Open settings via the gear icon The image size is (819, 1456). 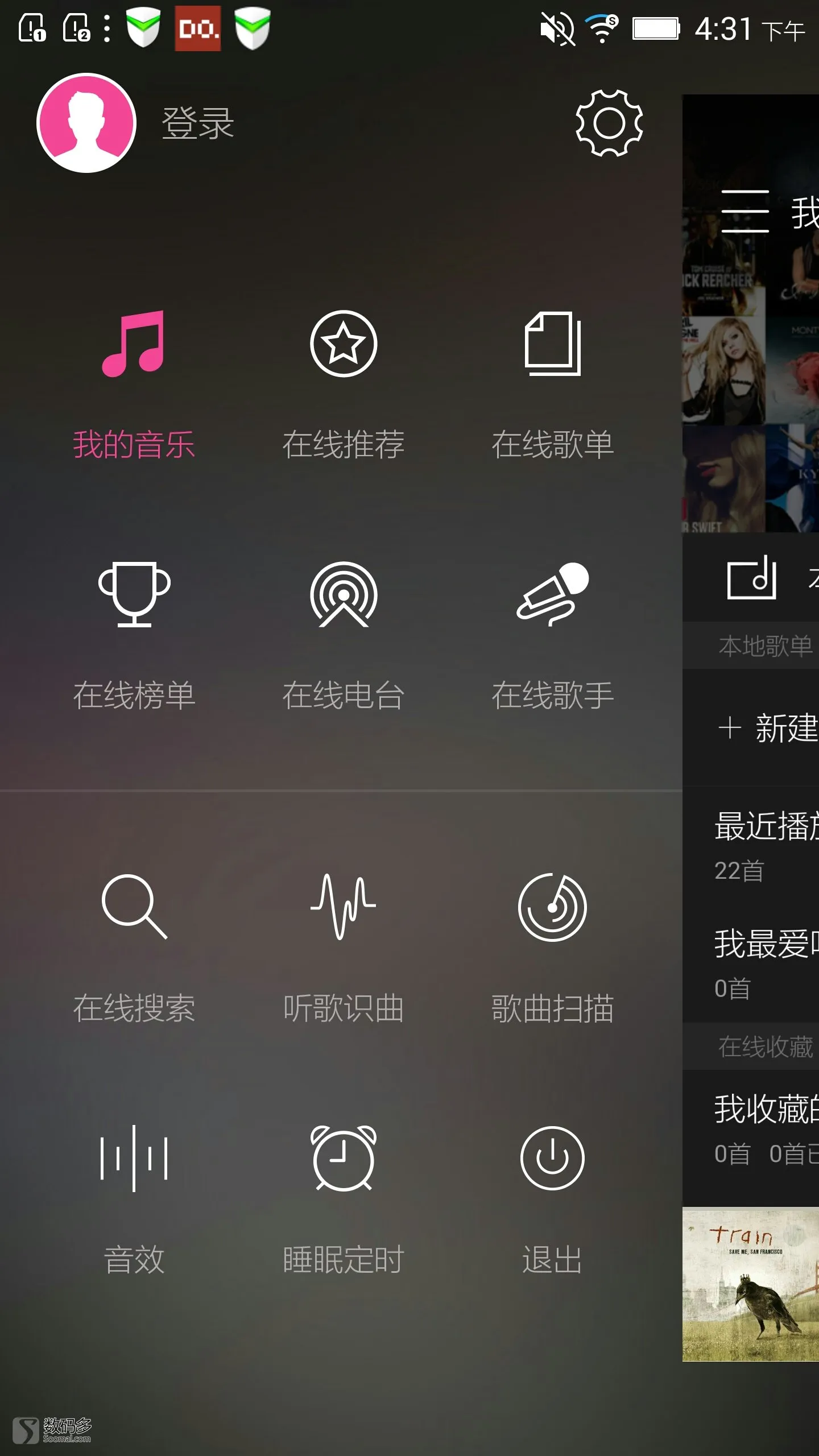click(609, 123)
